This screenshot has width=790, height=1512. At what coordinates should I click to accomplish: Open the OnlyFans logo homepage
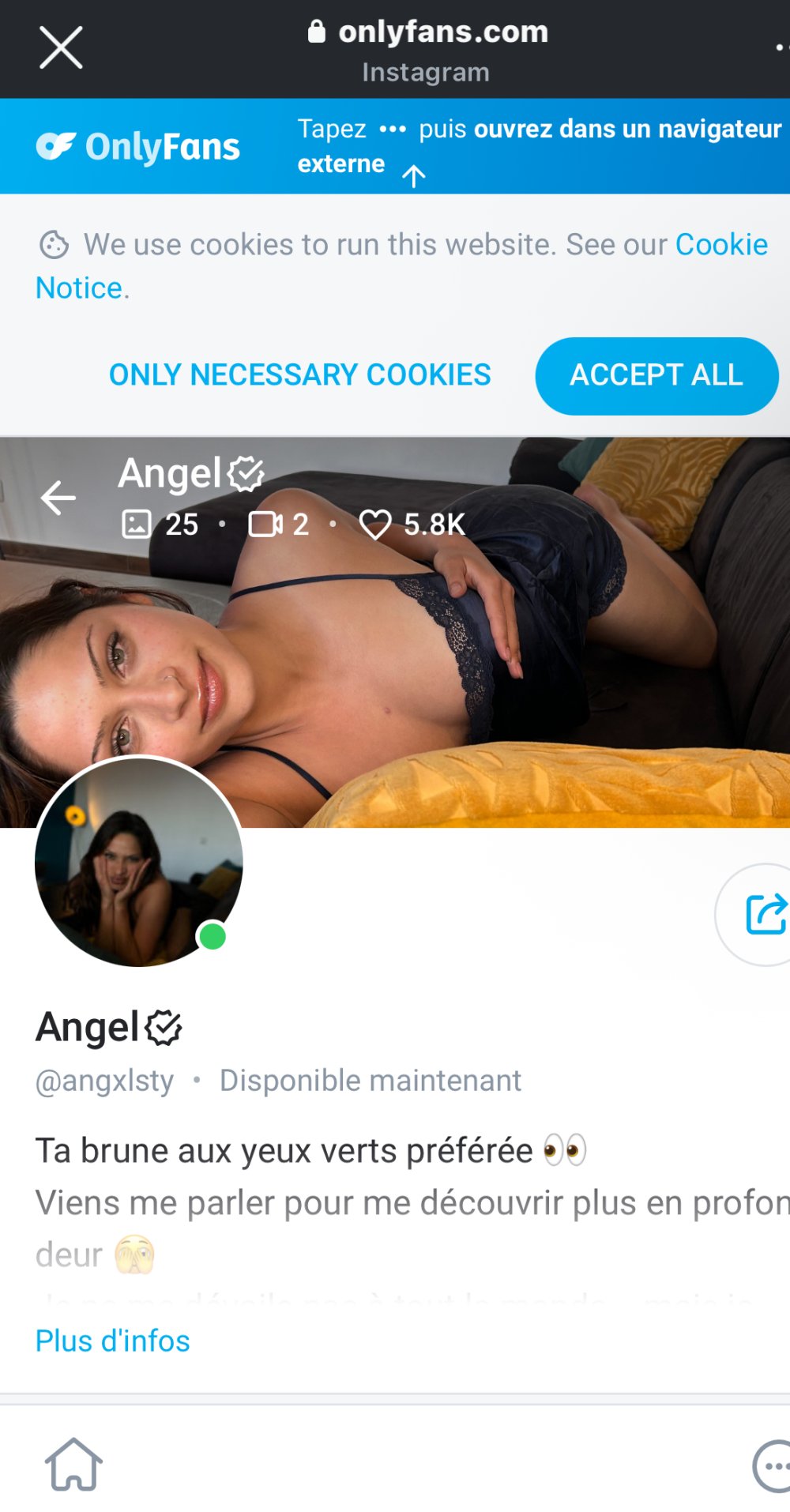tap(138, 147)
